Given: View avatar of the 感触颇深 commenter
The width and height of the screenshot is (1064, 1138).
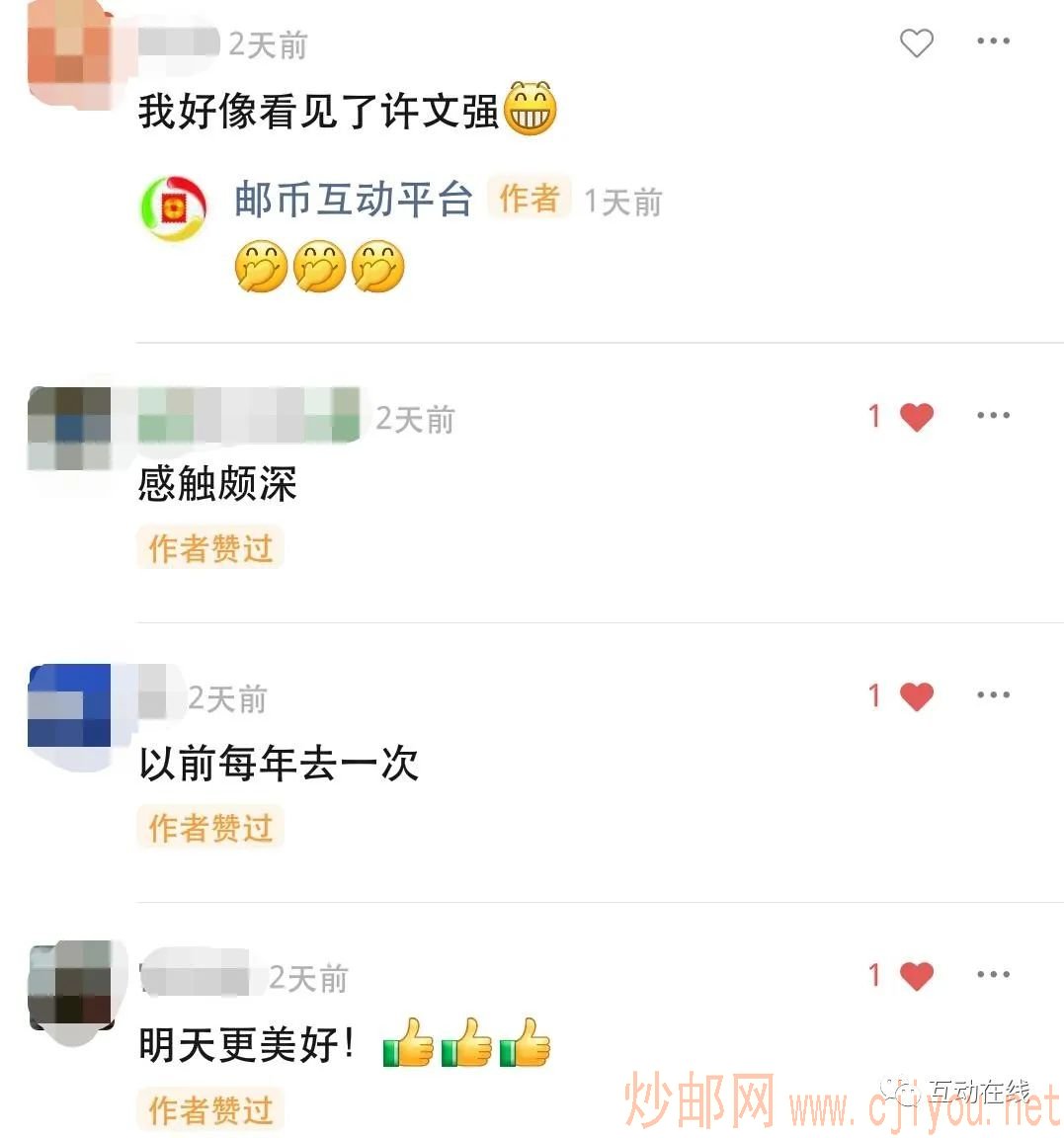Looking at the screenshot, I should (x=69, y=428).
